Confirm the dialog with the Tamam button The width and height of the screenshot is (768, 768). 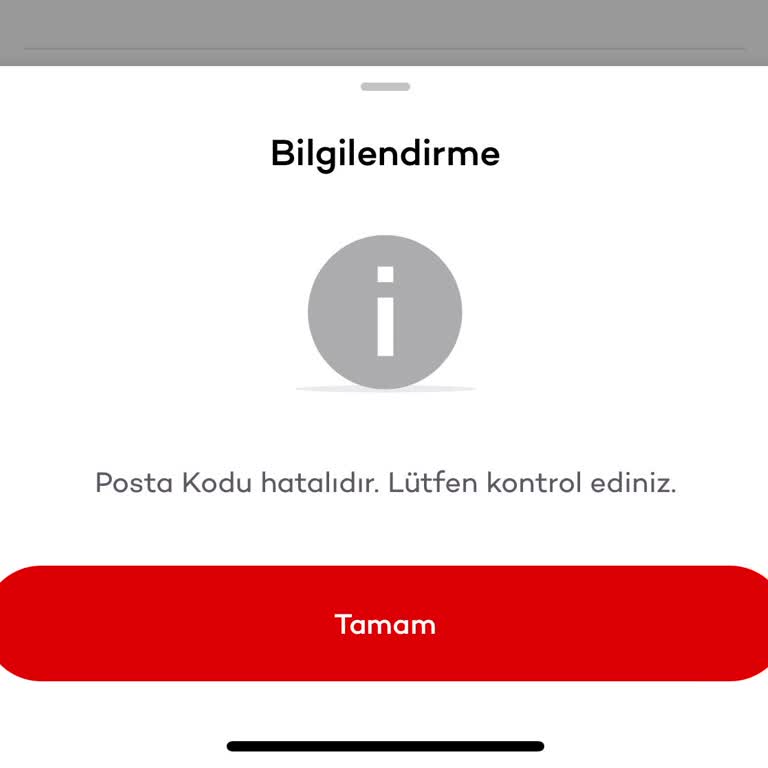point(384,624)
